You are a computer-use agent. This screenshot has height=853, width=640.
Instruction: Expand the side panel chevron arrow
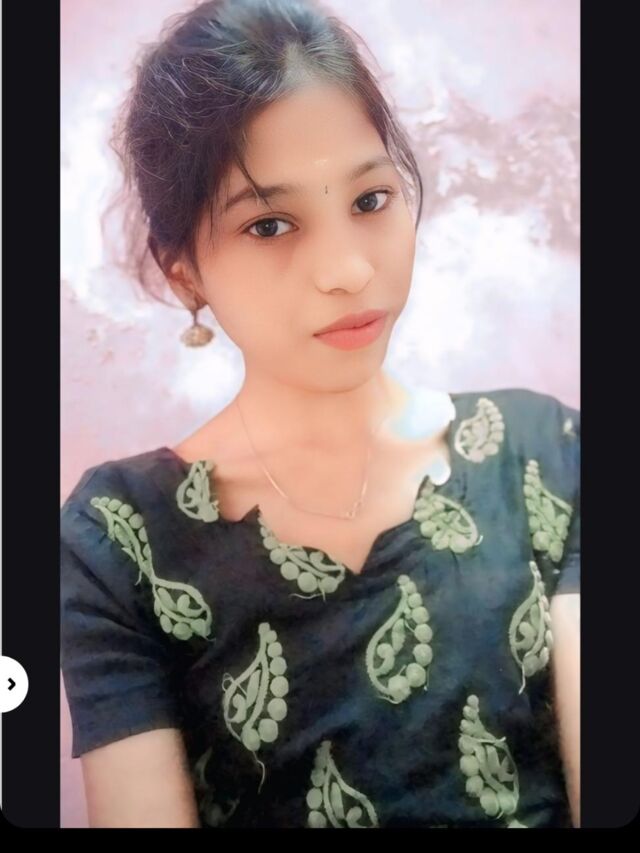[x=12, y=684]
